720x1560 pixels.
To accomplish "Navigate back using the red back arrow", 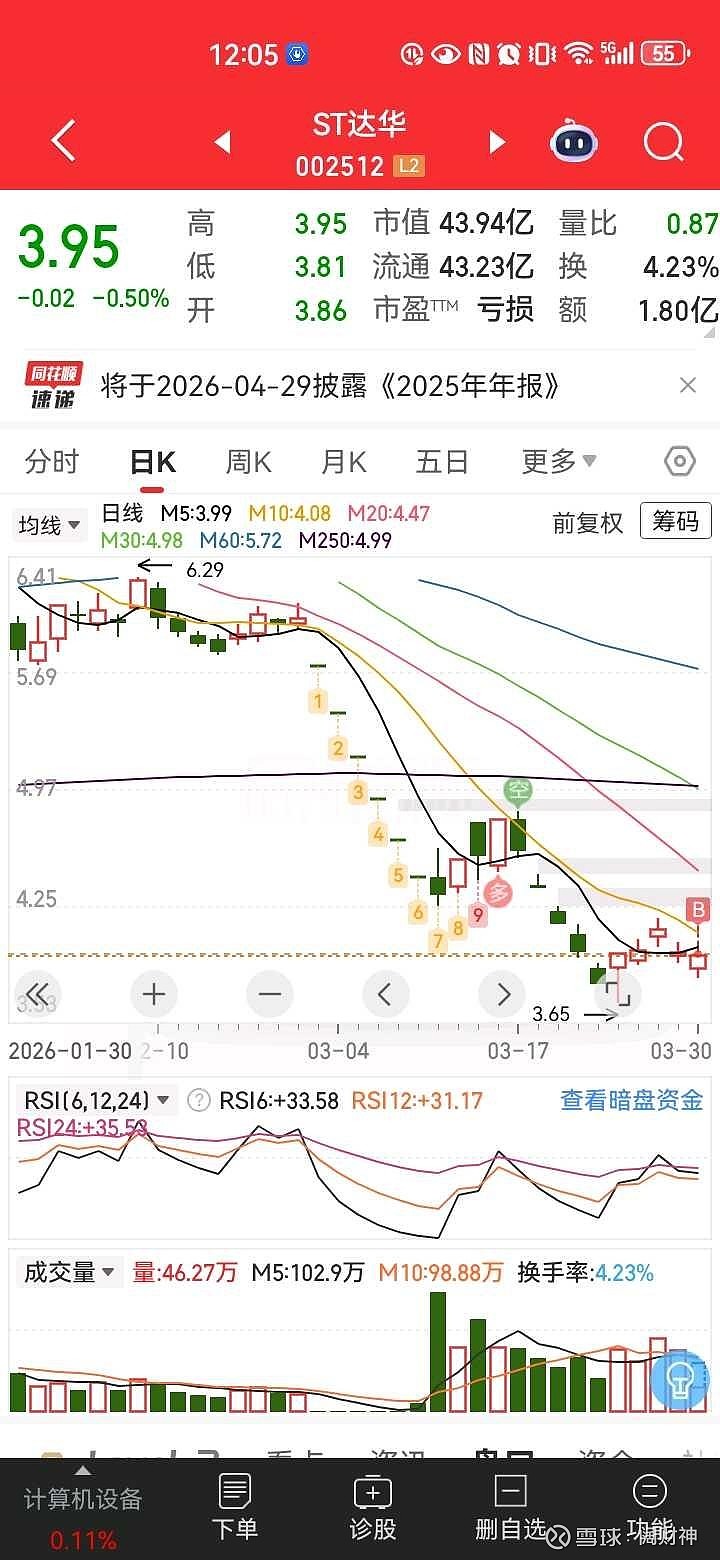I will coord(62,141).
